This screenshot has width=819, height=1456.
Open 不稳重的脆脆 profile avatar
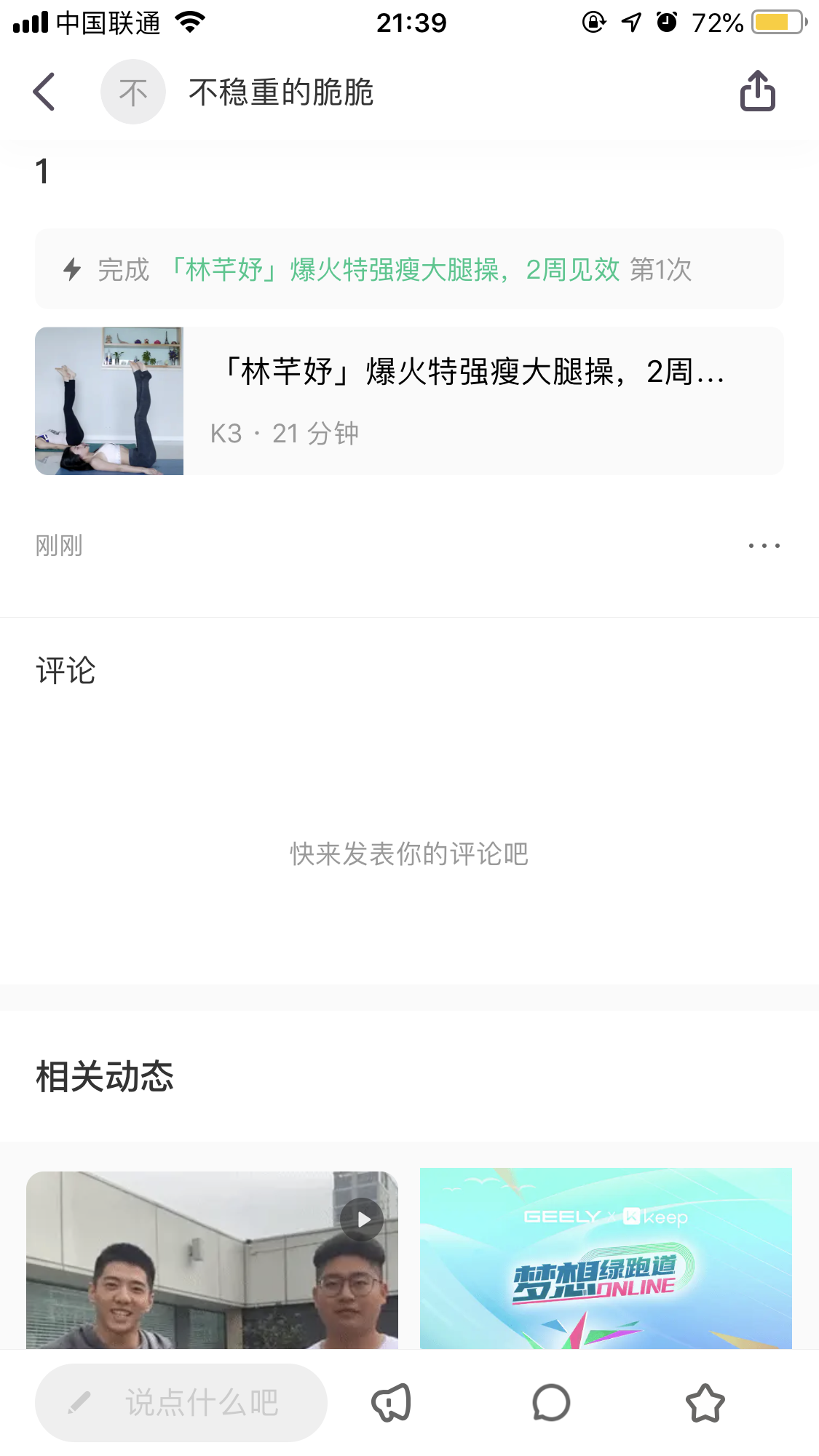133,92
